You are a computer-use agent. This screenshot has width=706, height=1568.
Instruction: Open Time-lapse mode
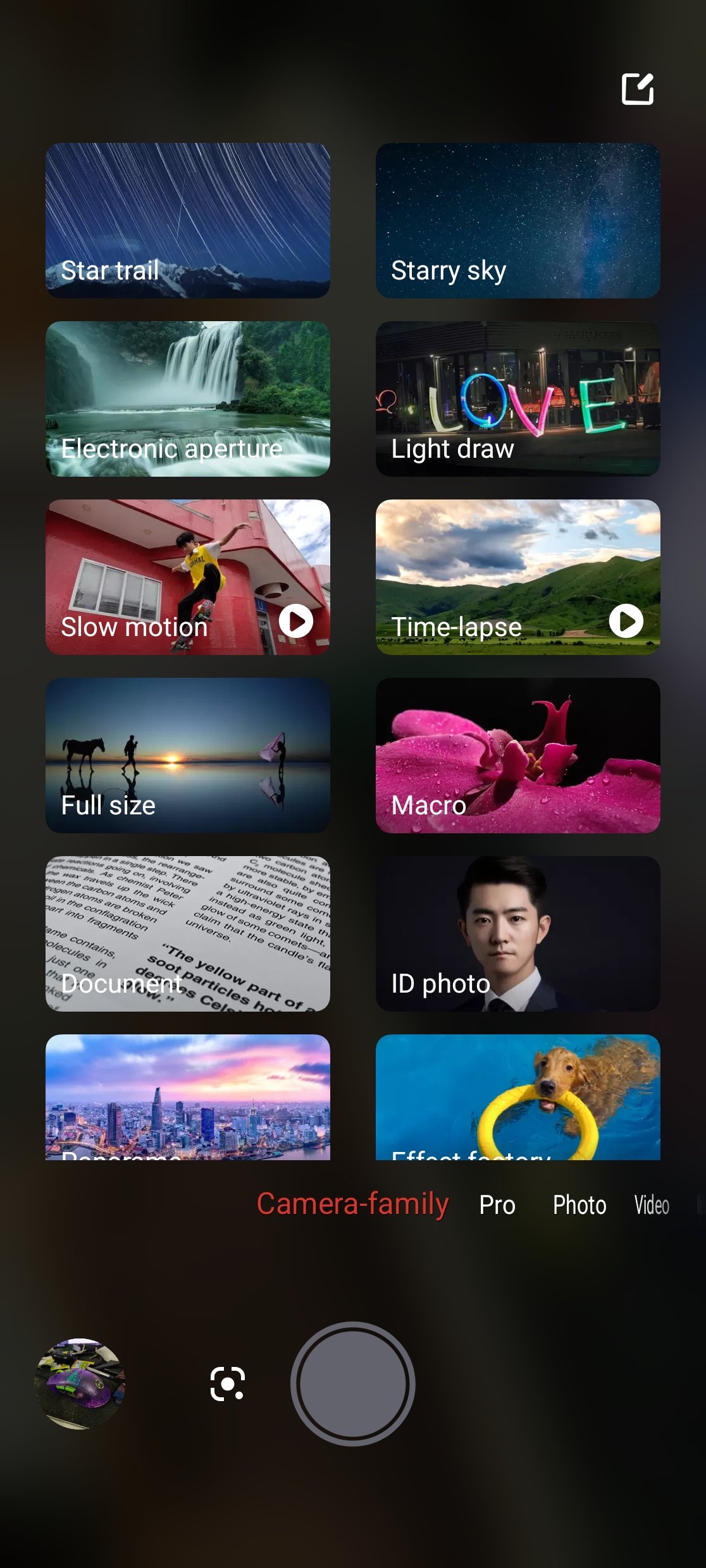click(517, 577)
